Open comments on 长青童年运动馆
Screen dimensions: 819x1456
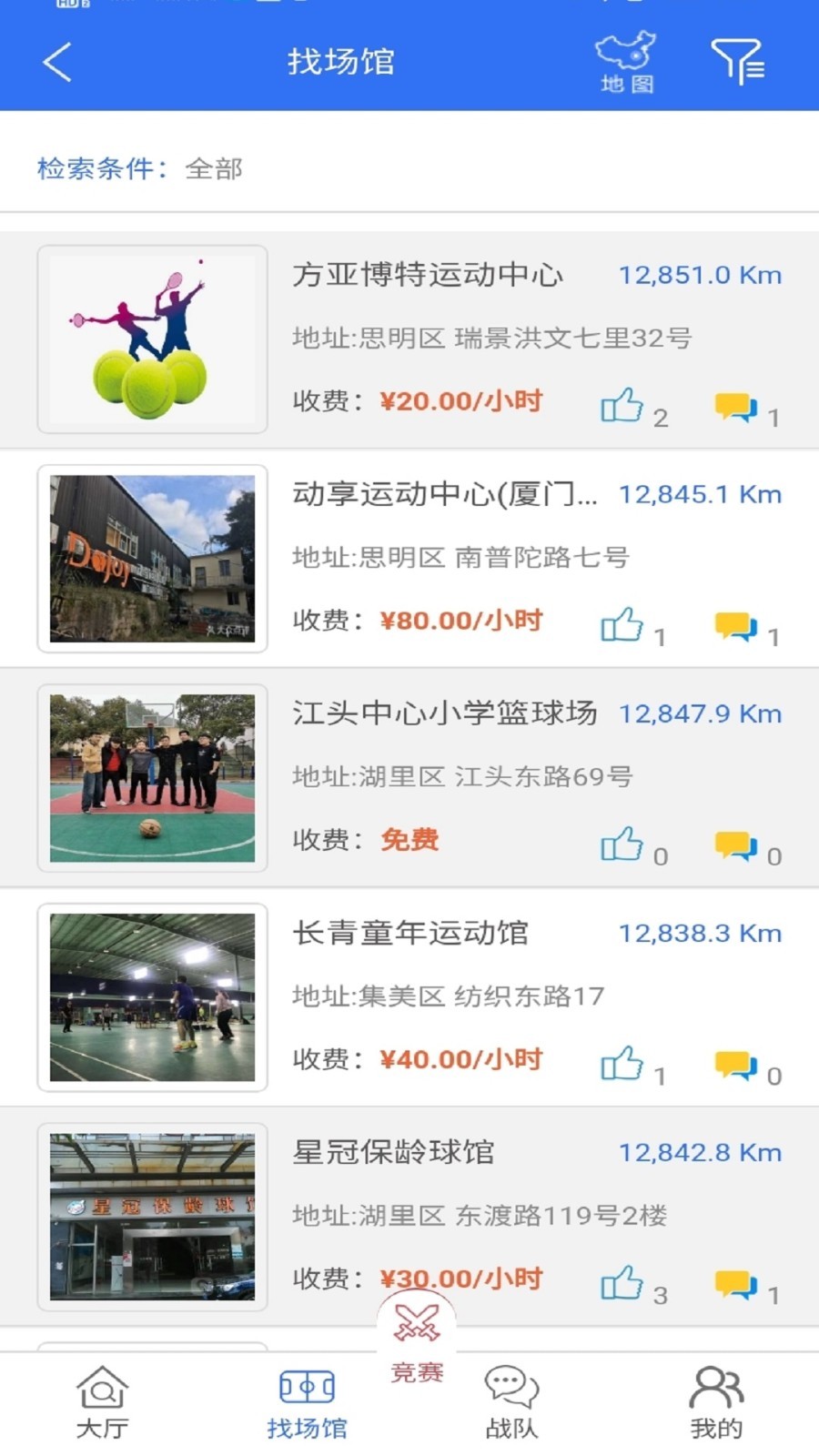733,1064
